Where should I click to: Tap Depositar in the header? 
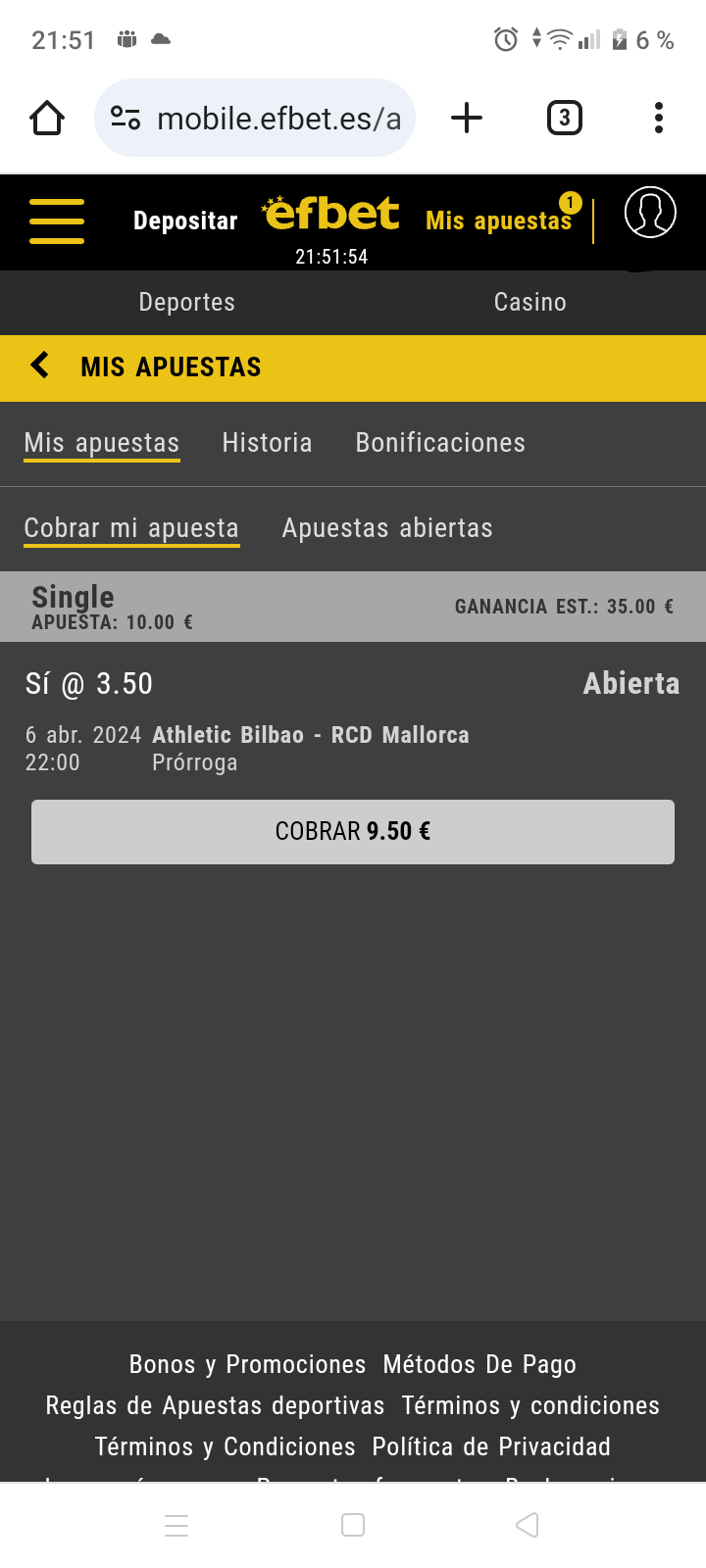(x=185, y=220)
